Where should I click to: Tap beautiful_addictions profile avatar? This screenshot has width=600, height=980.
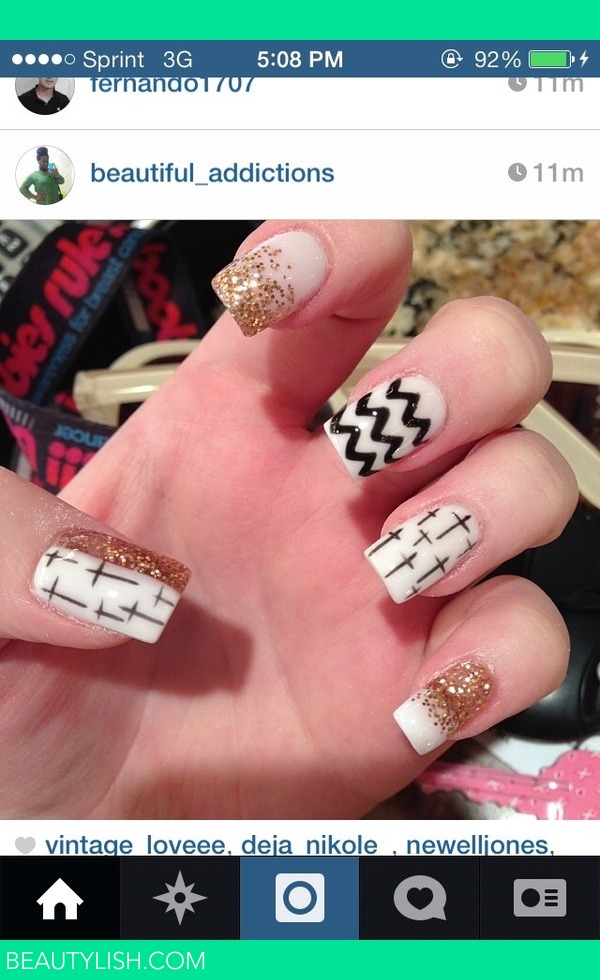click(x=45, y=174)
